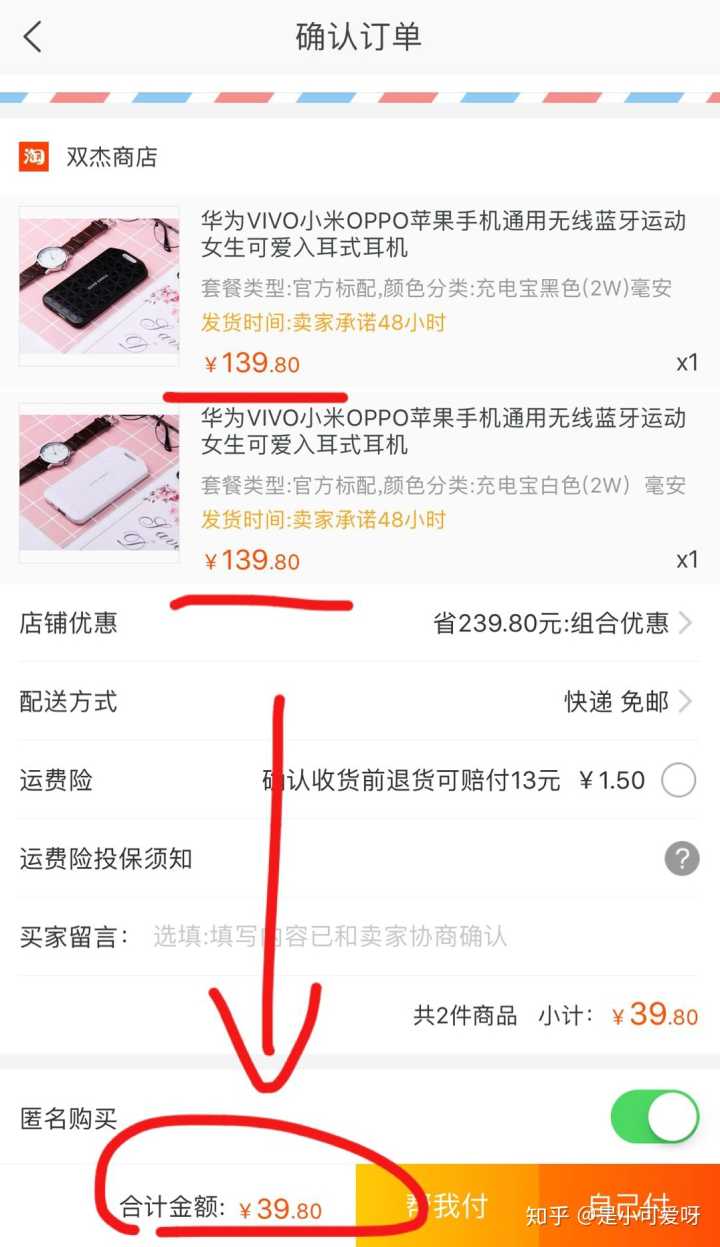The height and width of the screenshot is (1247, 720).
Task: Go back from the 确认订单 page
Action: point(33,37)
